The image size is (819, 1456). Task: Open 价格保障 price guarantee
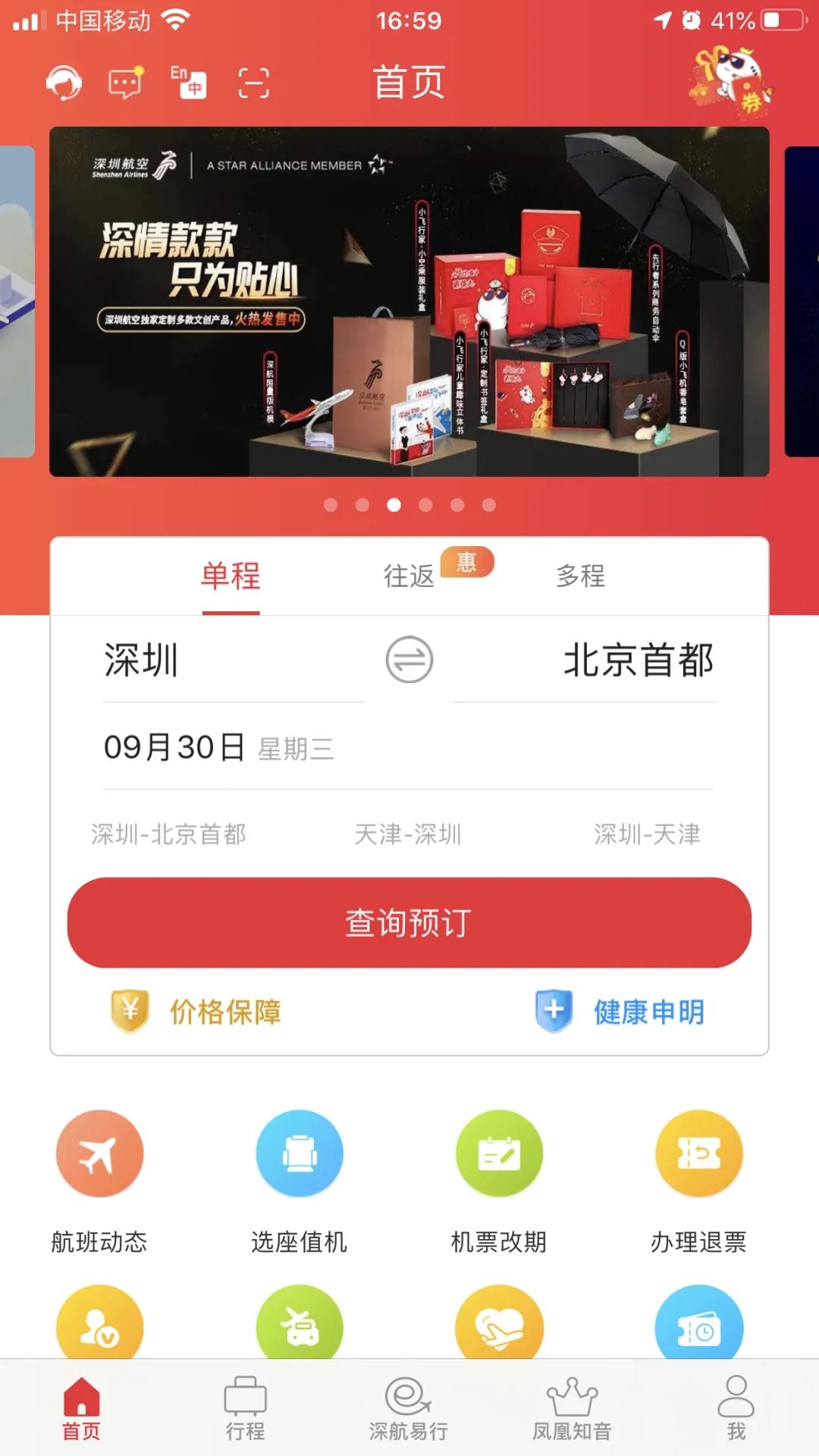197,1012
